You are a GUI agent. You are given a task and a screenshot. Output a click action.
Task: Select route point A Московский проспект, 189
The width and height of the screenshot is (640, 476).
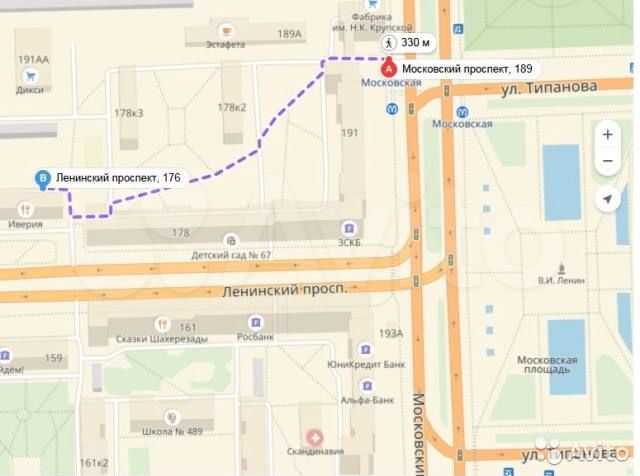tap(390, 70)
